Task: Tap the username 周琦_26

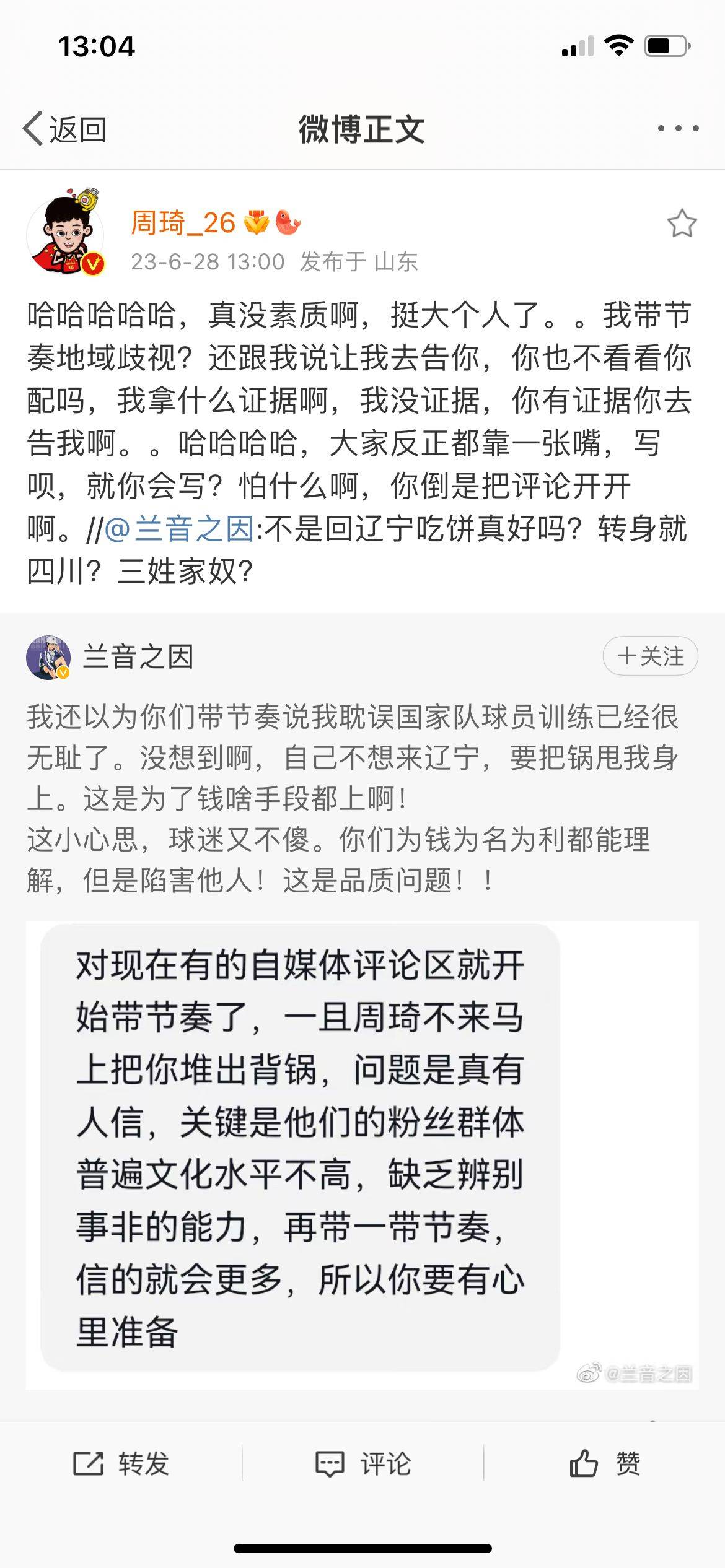Action: [x=183, y=223]
